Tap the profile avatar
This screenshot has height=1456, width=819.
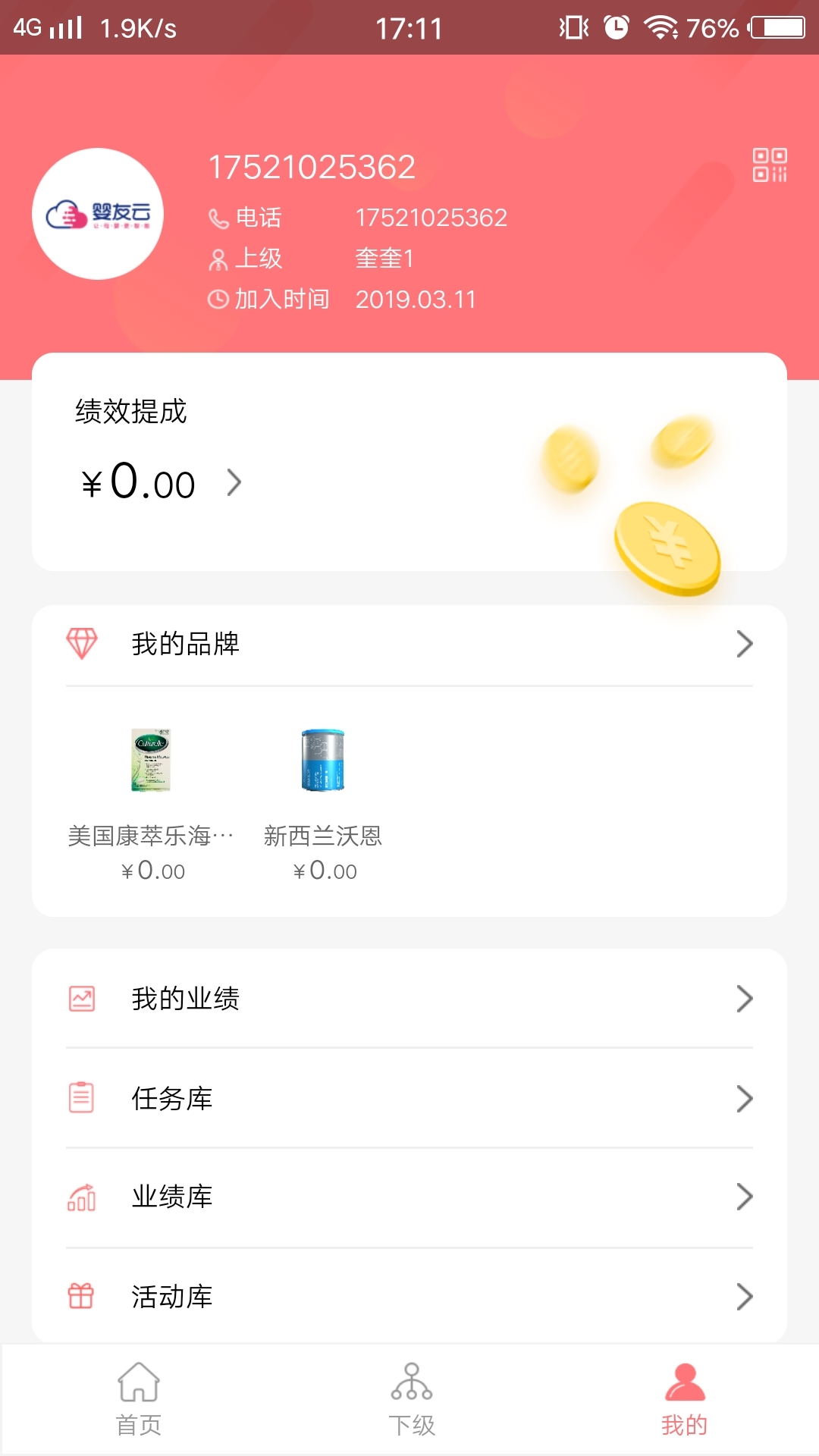tap(98, 214)
